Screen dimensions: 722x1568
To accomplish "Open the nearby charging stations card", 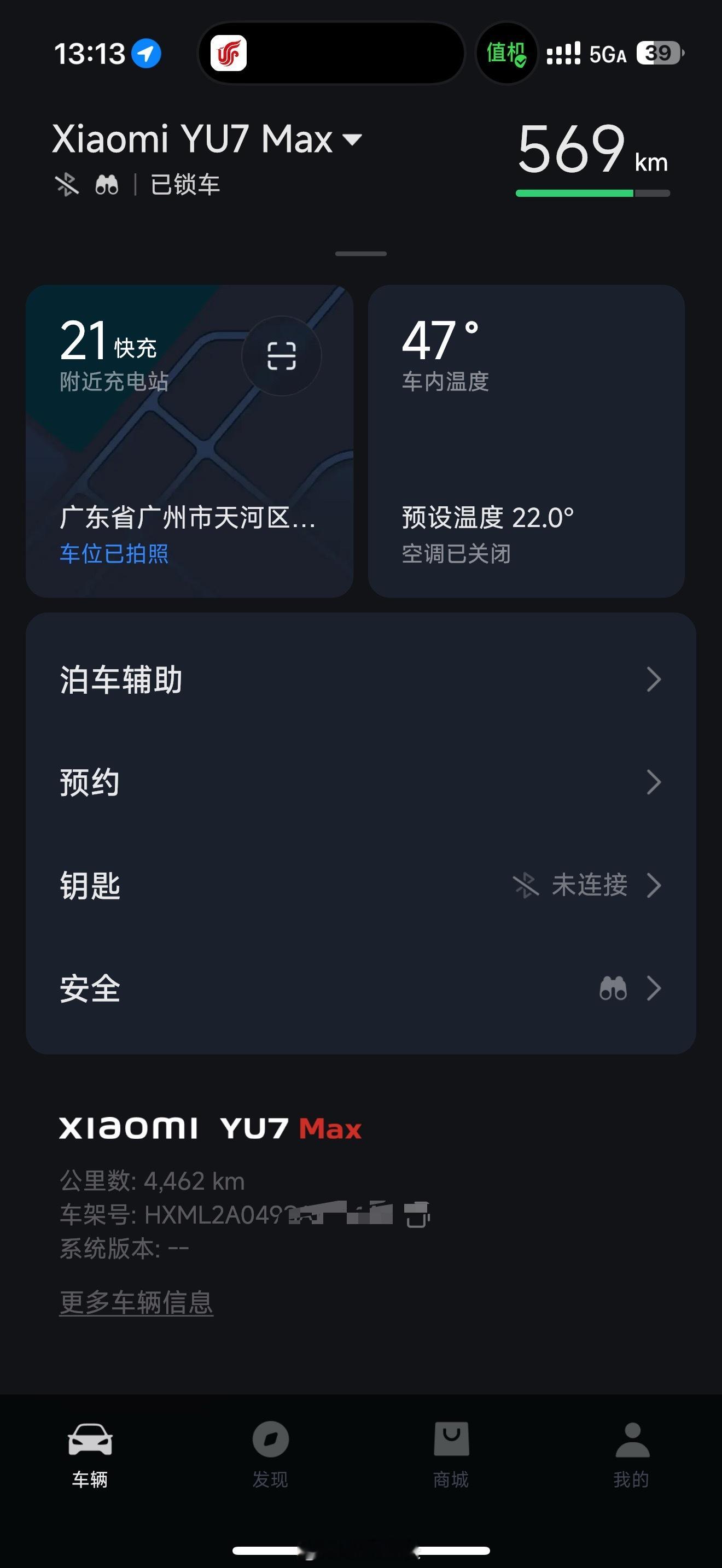I will 189,441.
